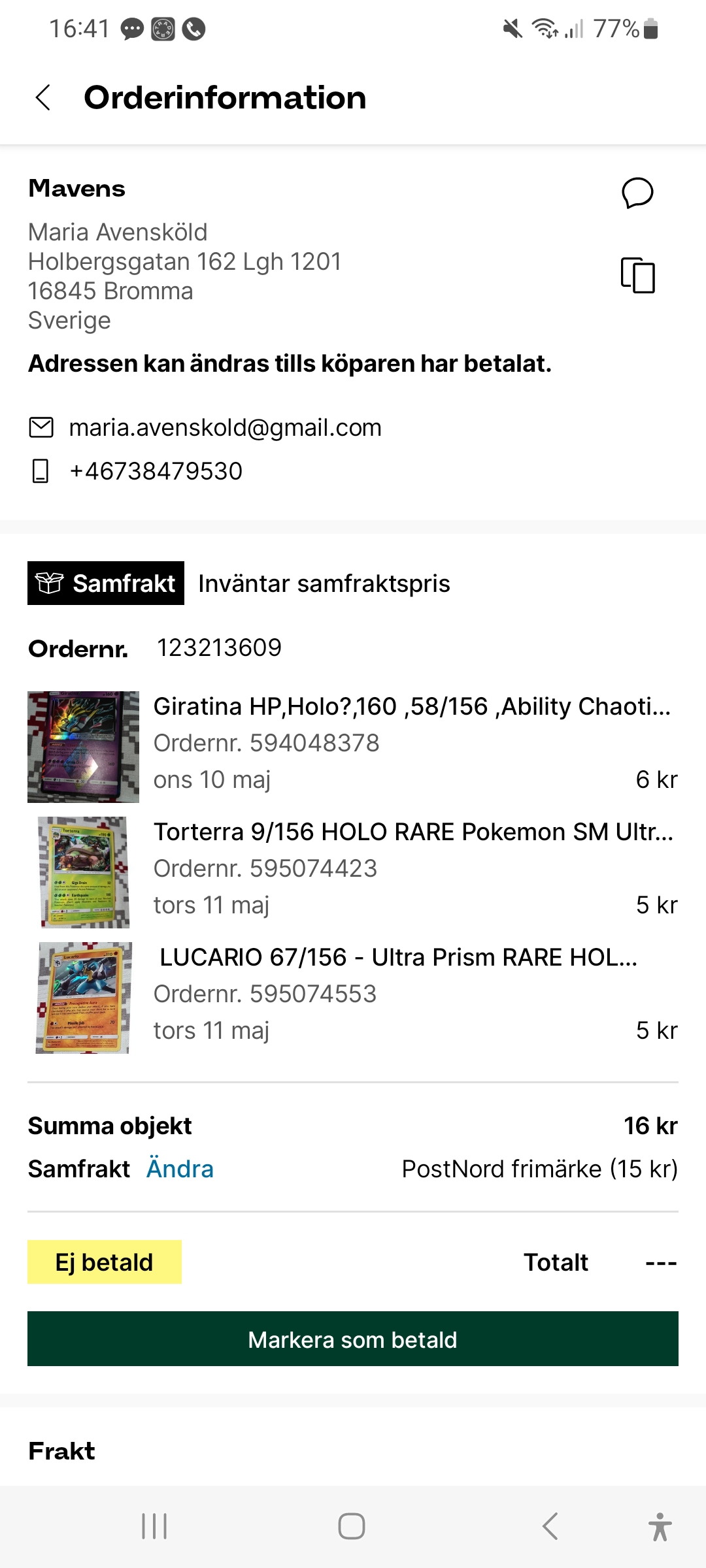Screen dimensions: 706x1568
Task: Tap Markera som betald
Action: (353, 1339)
